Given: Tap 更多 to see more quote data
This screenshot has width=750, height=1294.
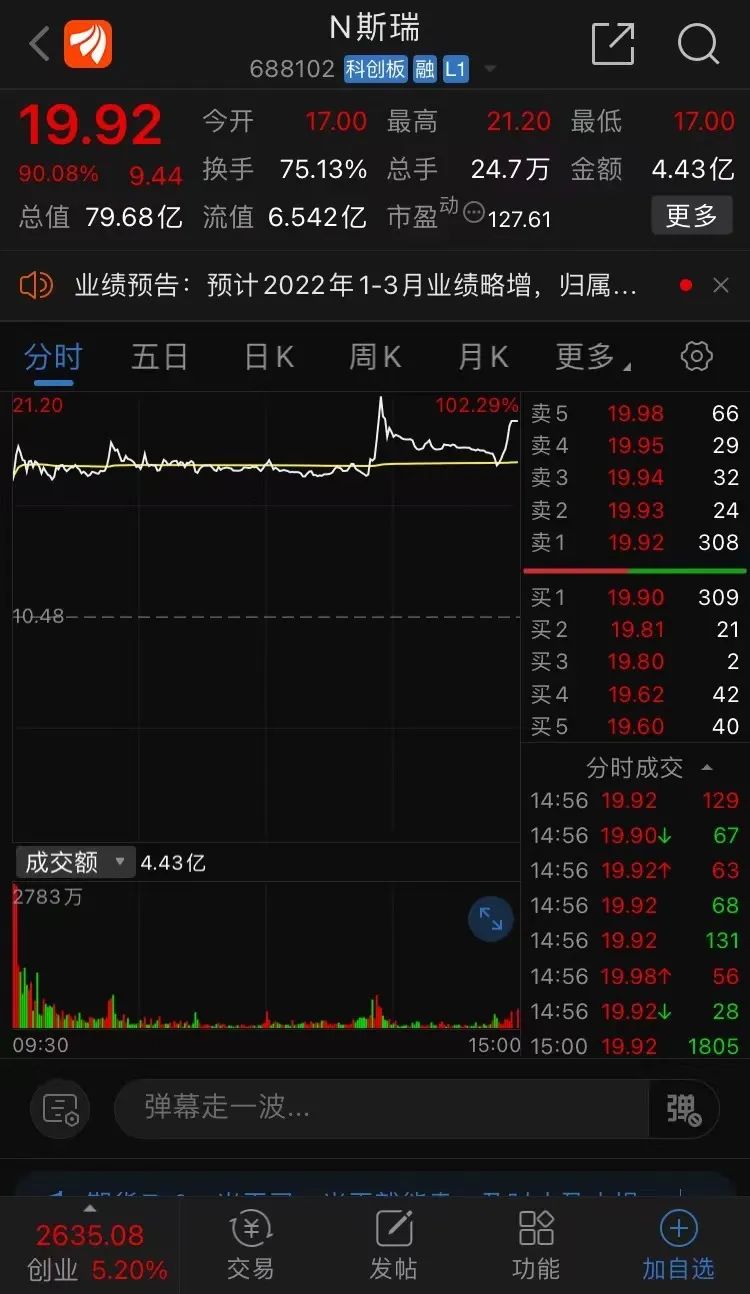Looking at the screenshot, I should pos(691,215).
